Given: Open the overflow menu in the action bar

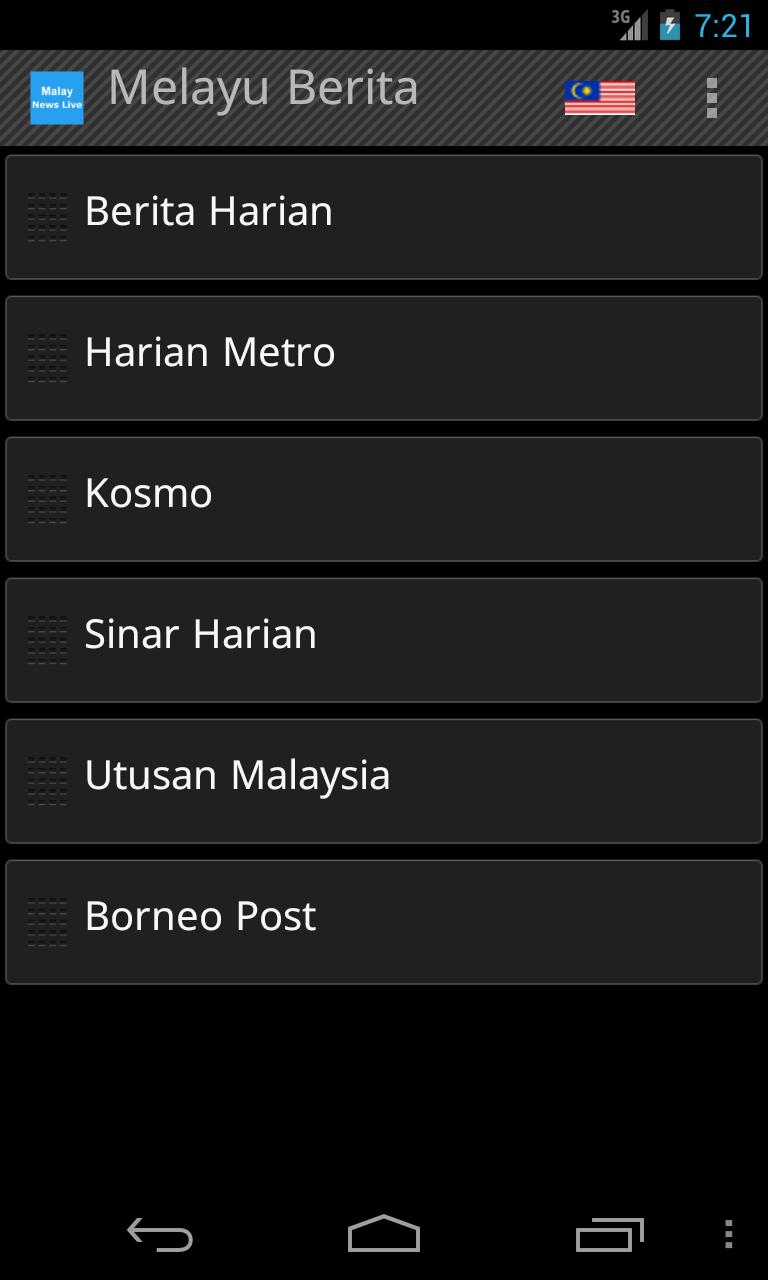Looking at the screenshot, I should click(712, 96).
